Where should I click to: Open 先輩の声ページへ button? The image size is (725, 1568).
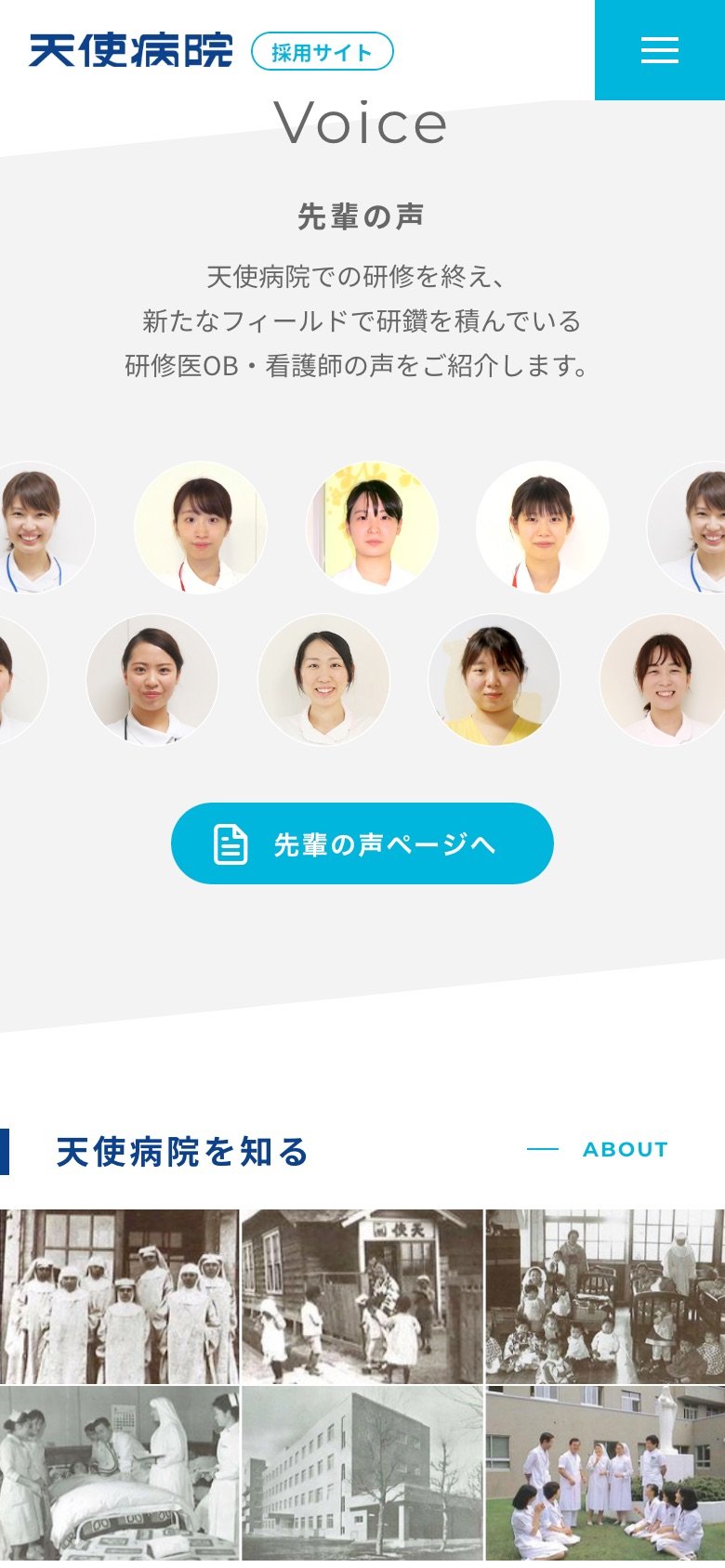[362, 843]
